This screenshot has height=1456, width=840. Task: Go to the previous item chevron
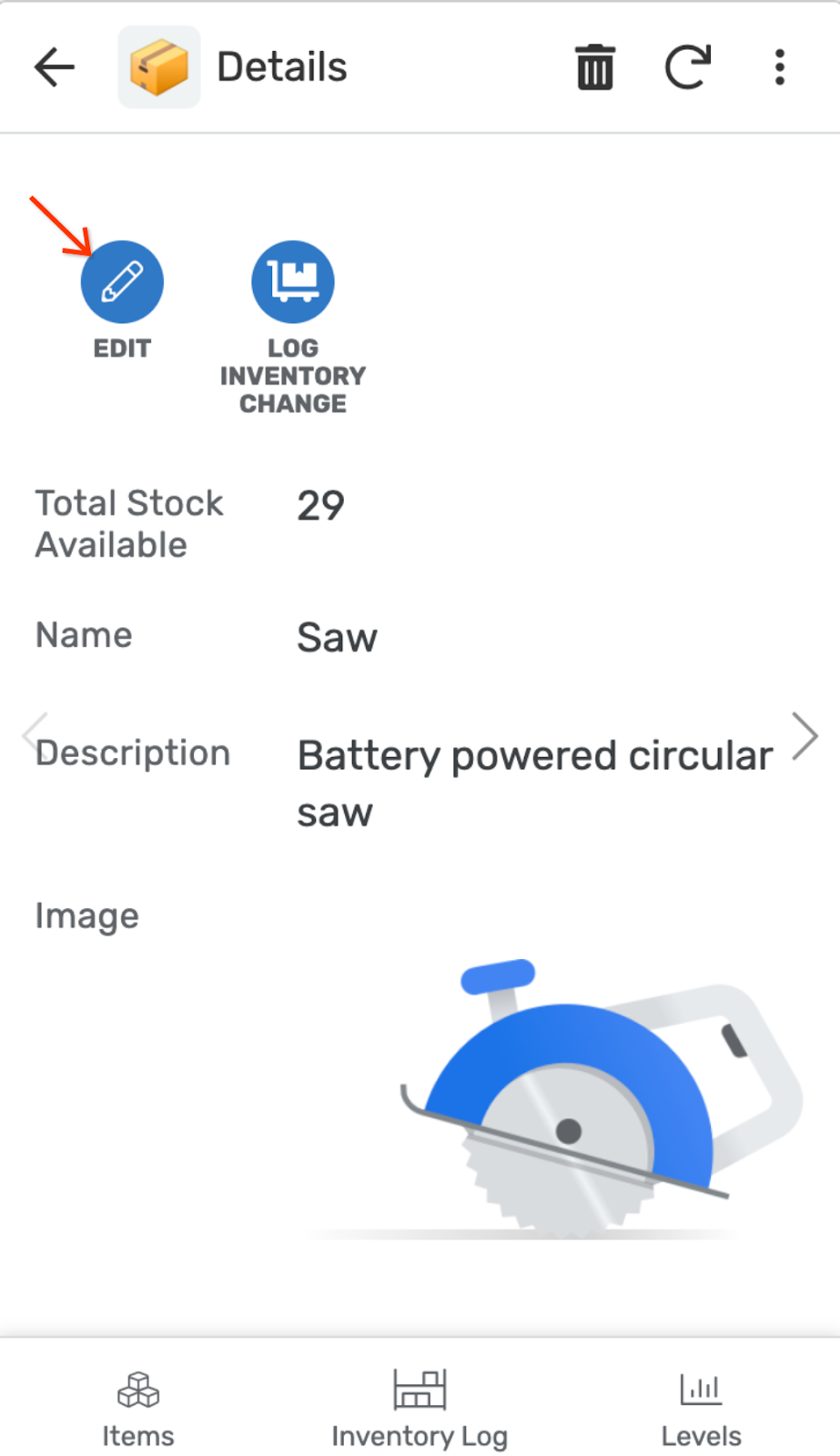35,735
